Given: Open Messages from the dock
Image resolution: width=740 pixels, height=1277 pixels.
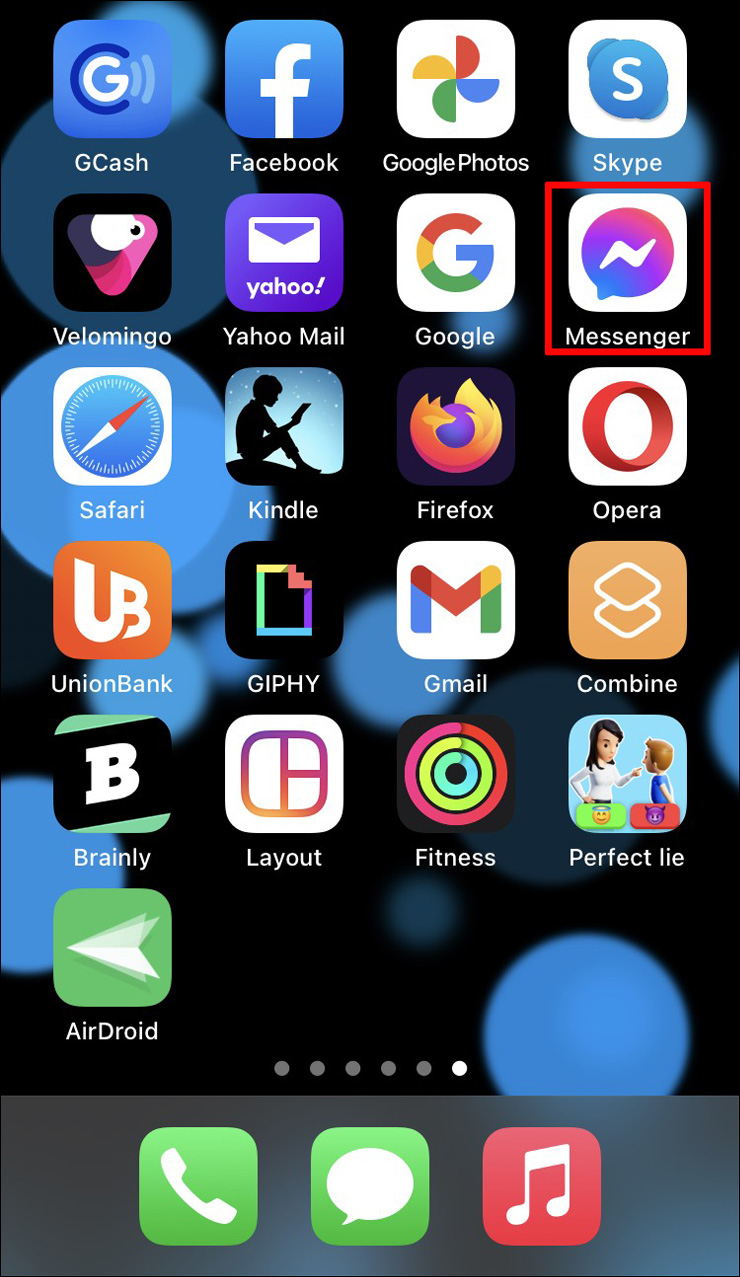Looking at the screenshot, I should pyautogui.click(x=370, y=1187).
